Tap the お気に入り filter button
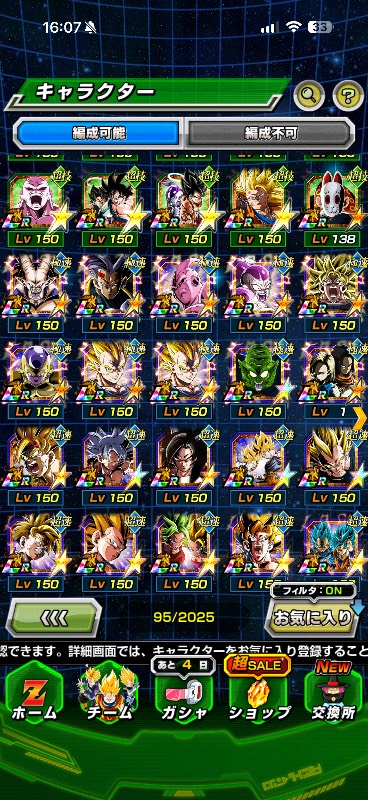368x800 pixels. 312,618
